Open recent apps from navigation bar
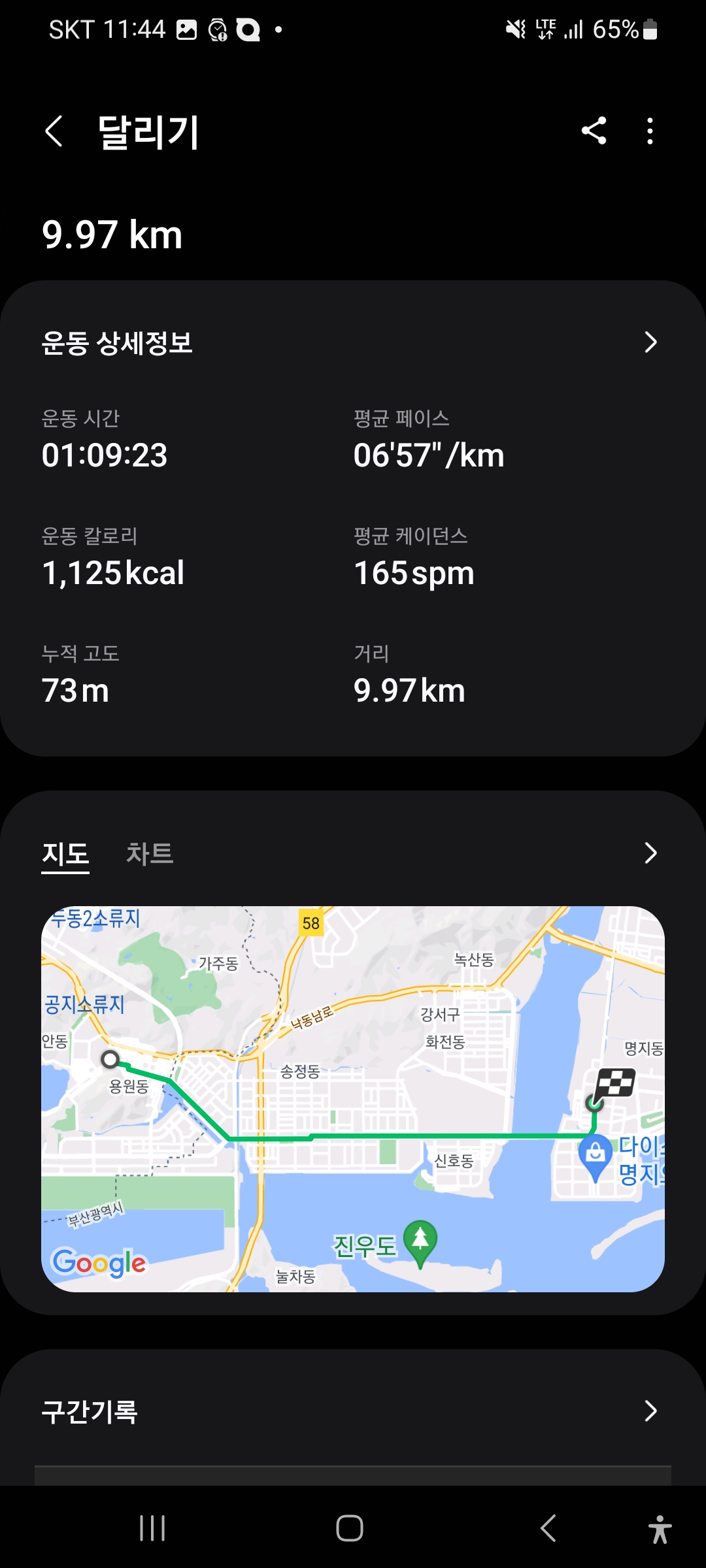 click(x=152, y=1528)
